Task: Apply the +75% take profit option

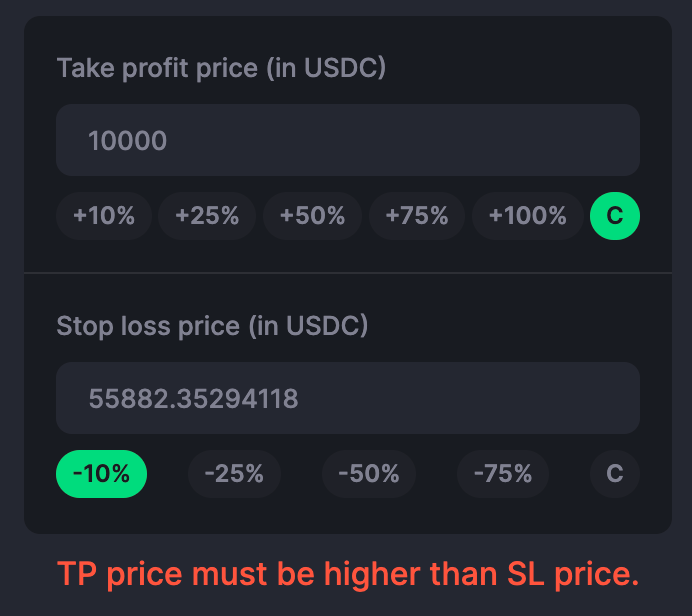Action: 417,216
